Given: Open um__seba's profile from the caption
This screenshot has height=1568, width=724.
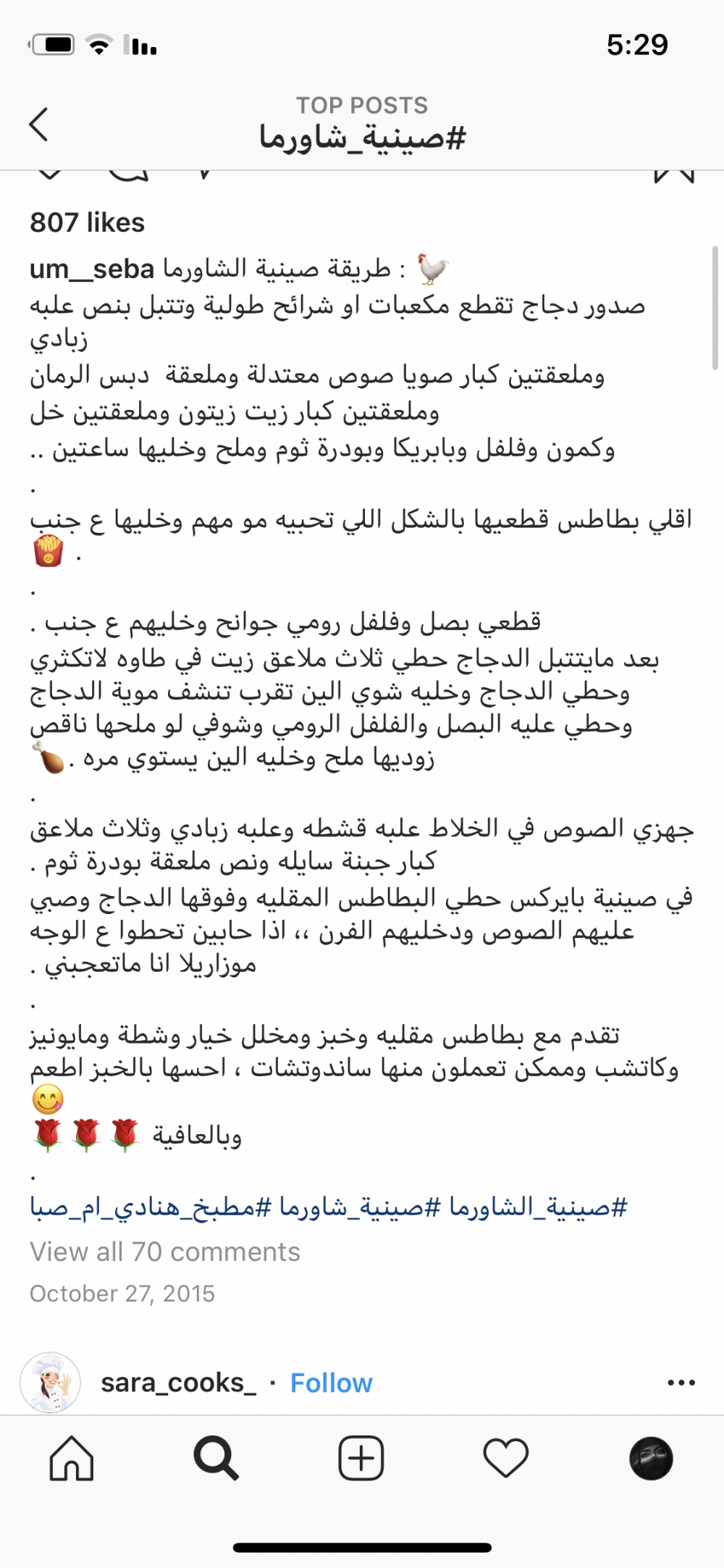Looking at the screenshot, I should tap(92, 269).
